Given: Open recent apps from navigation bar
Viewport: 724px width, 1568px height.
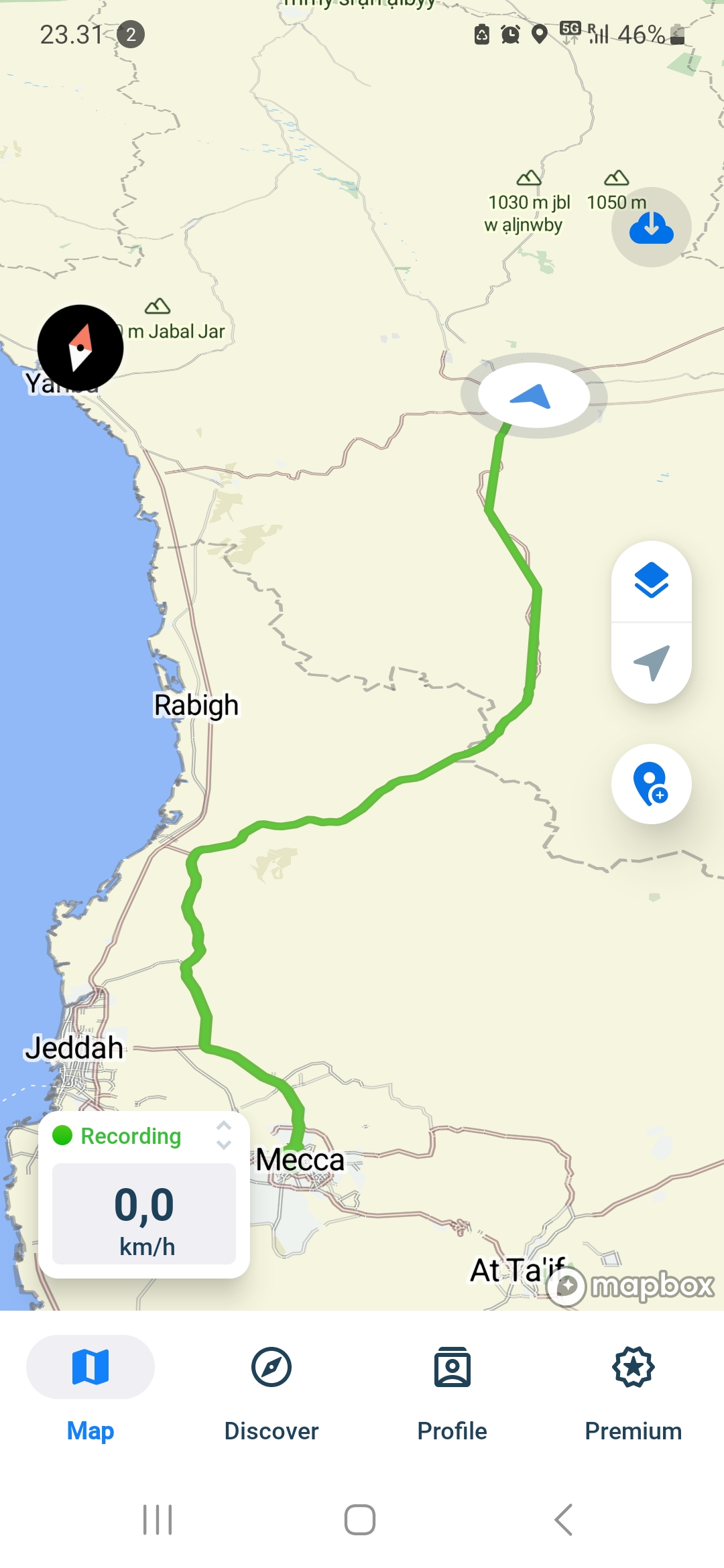Looking at the screenshot, I should (158, 1520).
